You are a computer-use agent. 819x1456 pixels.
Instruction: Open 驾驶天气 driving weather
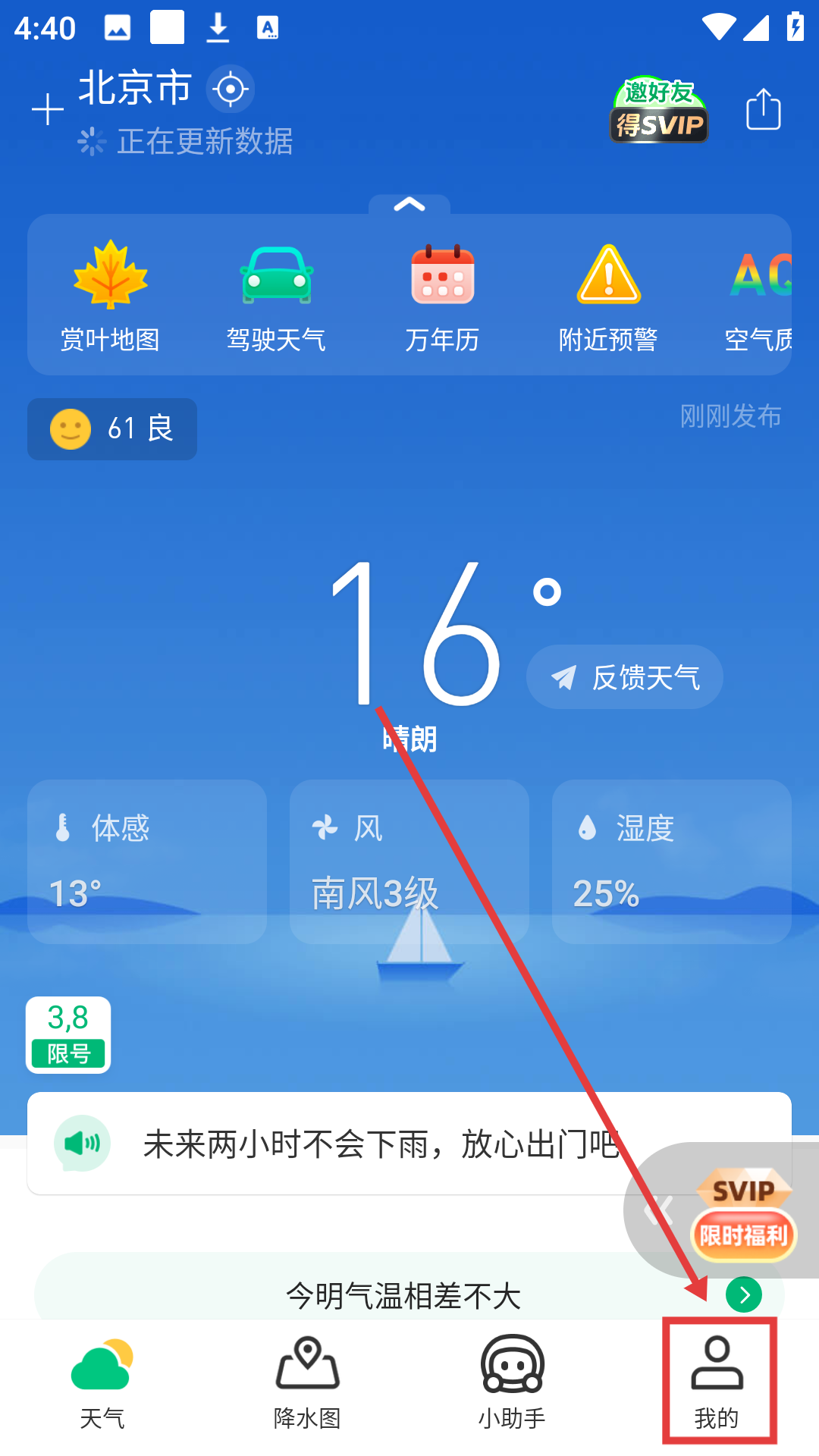coord(276,296)
